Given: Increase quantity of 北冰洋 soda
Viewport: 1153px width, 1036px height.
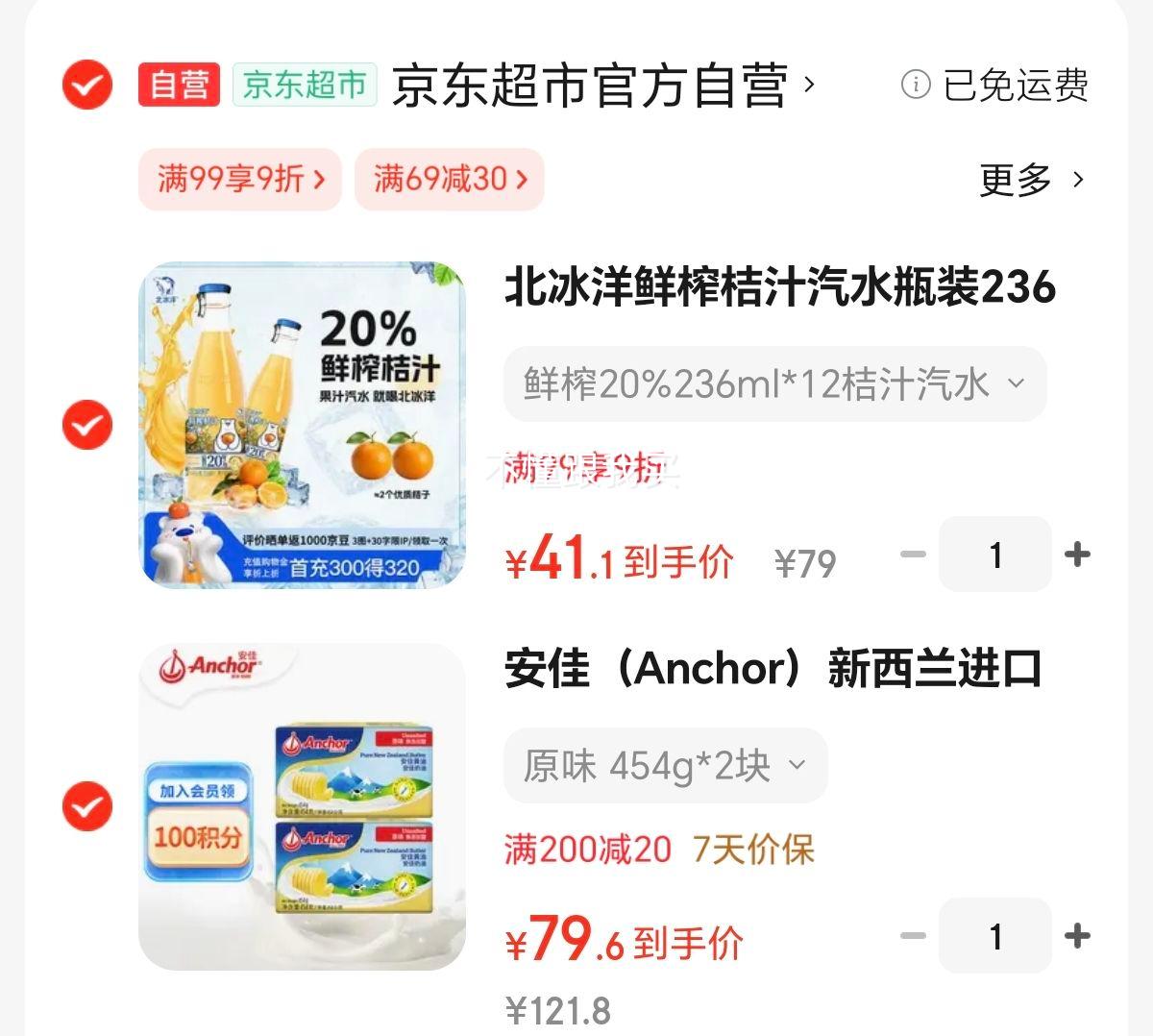Looking at the screenshot, I should click(x=1077, y=555).
